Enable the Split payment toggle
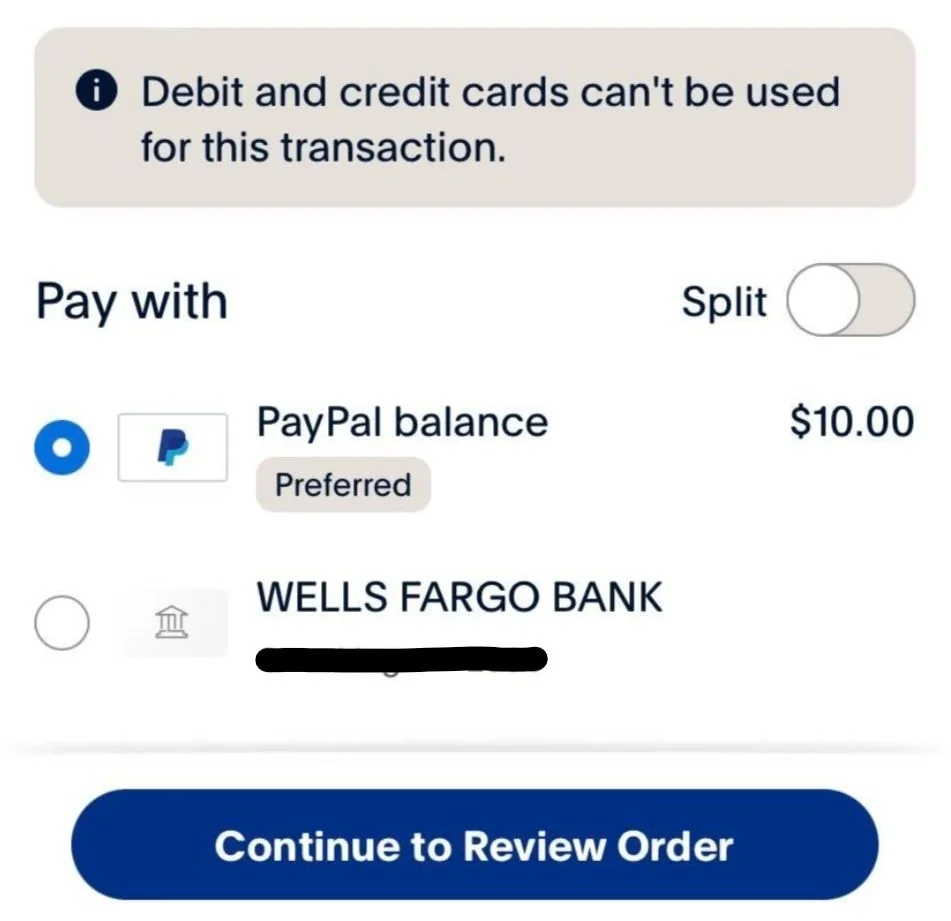 (850, 300)
